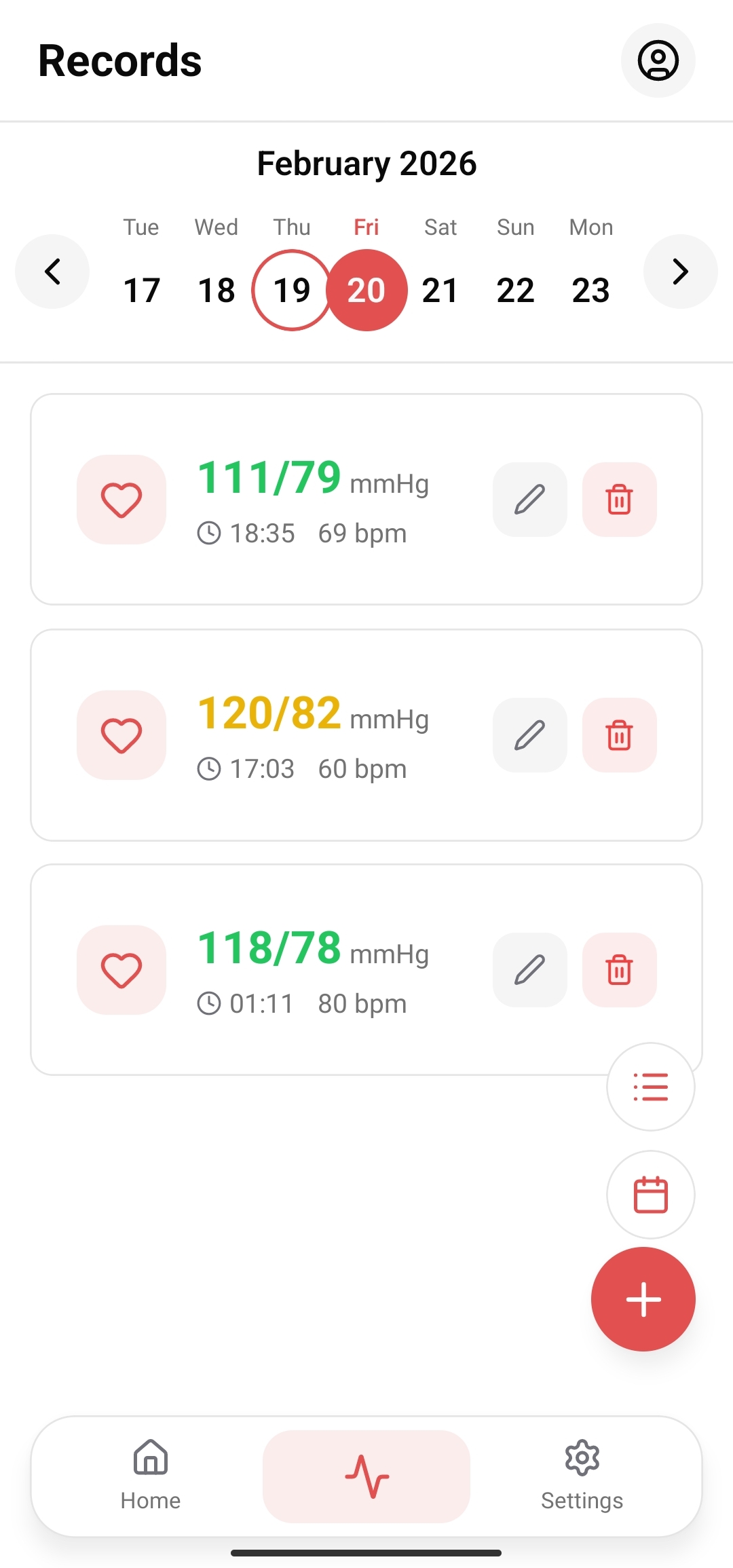This screenshot has height=1568, width=733.
Task: Open the list view button
Action: point(650,1087)
